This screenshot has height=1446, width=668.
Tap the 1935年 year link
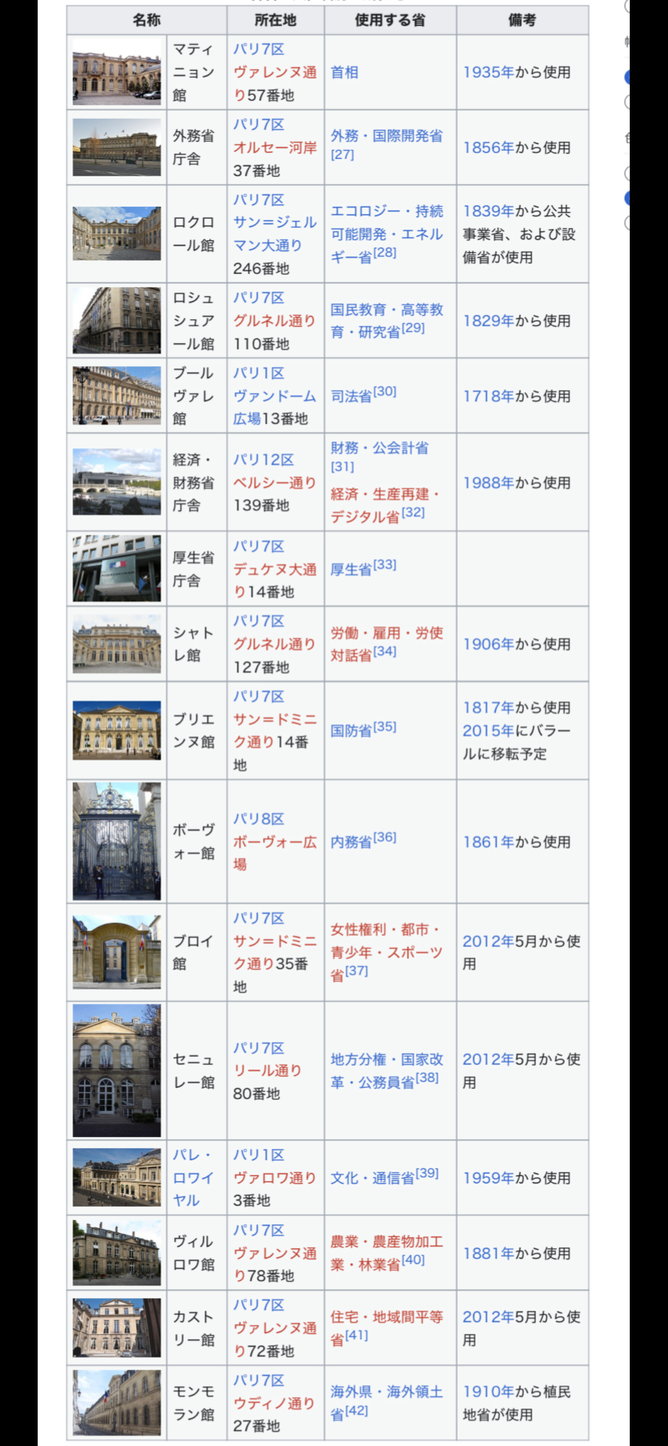[488, 72]
